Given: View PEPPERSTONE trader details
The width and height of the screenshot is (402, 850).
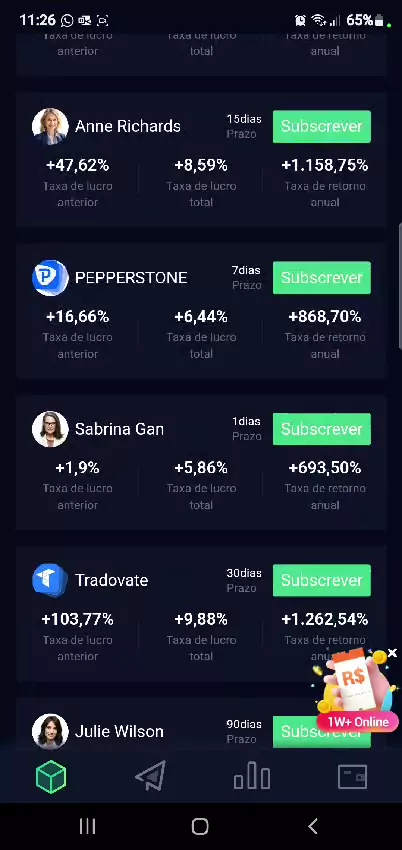Looking at the screenshot, I should coord(200,311).
